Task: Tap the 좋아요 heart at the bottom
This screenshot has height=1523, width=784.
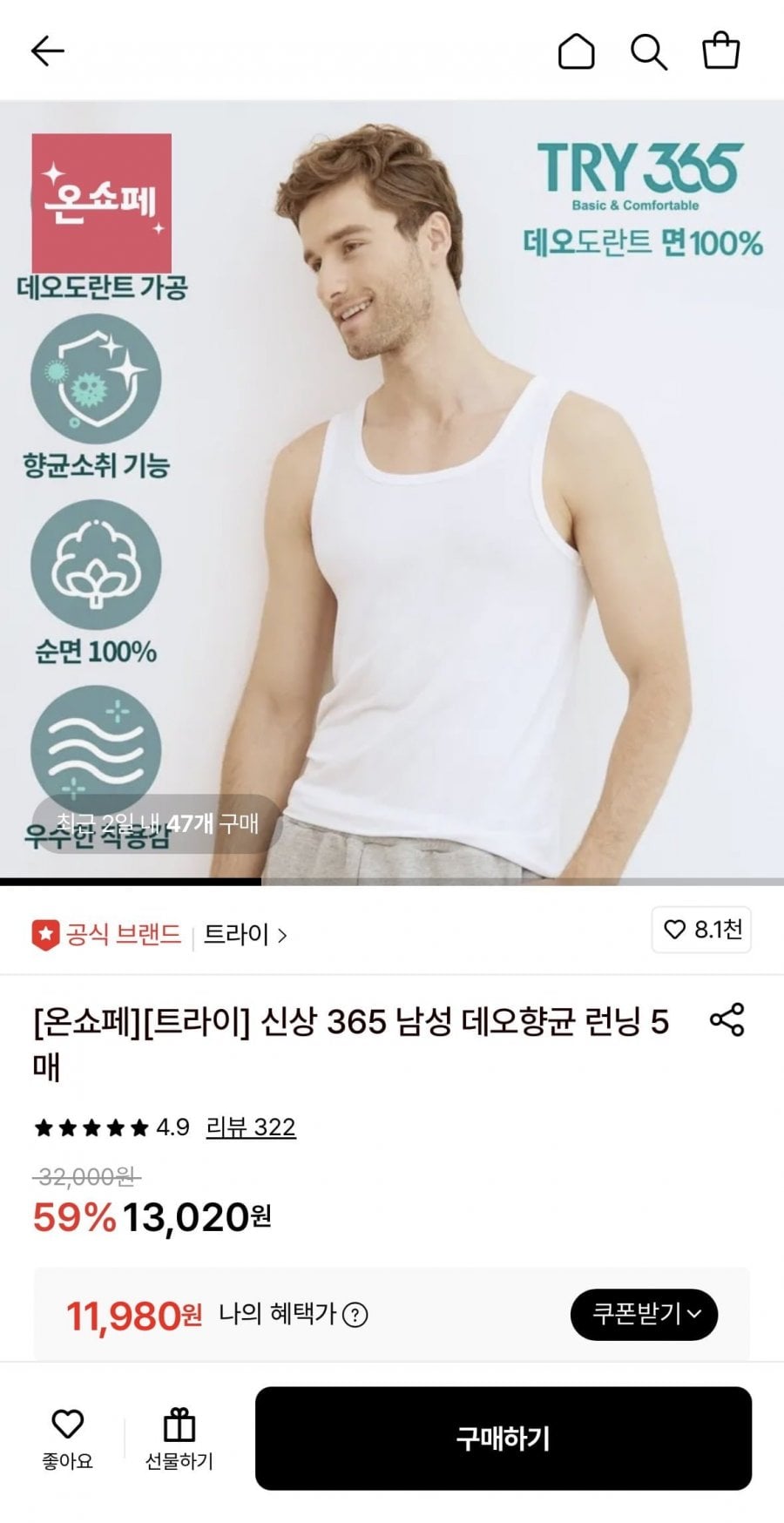Action: [67, 1438]
